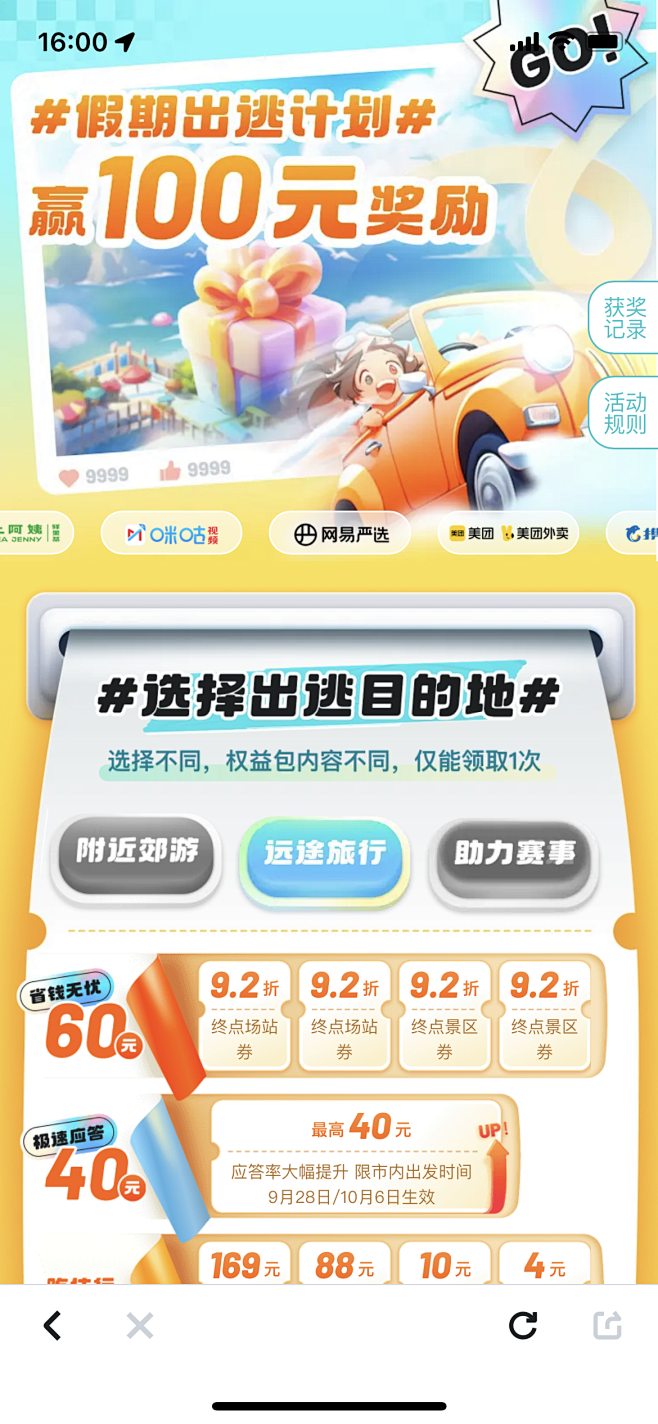This screenshot has height=1424, width=658.
Task: Reload the page with the refresh icon
Action: click(523, 1326)
